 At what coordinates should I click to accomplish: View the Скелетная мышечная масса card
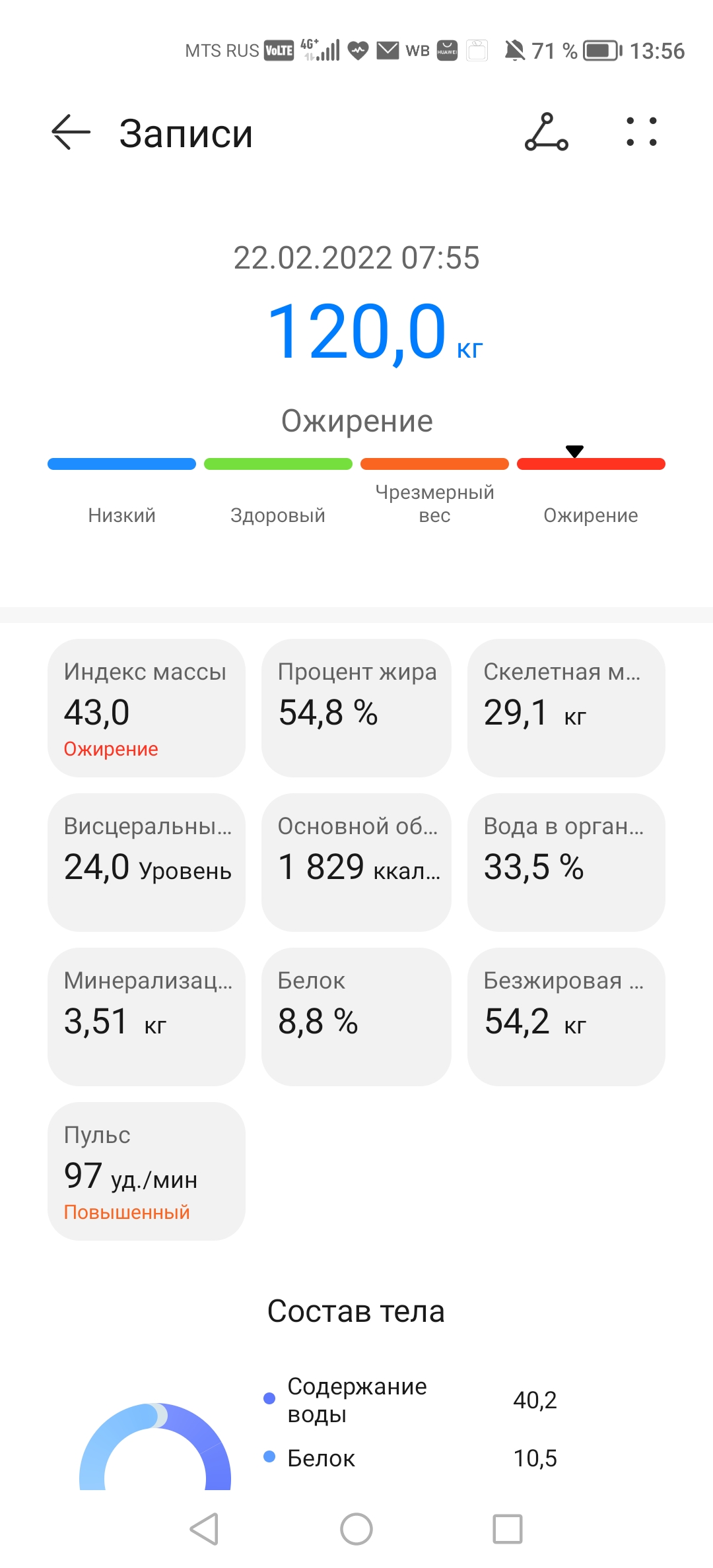click(x=566, y=708)
